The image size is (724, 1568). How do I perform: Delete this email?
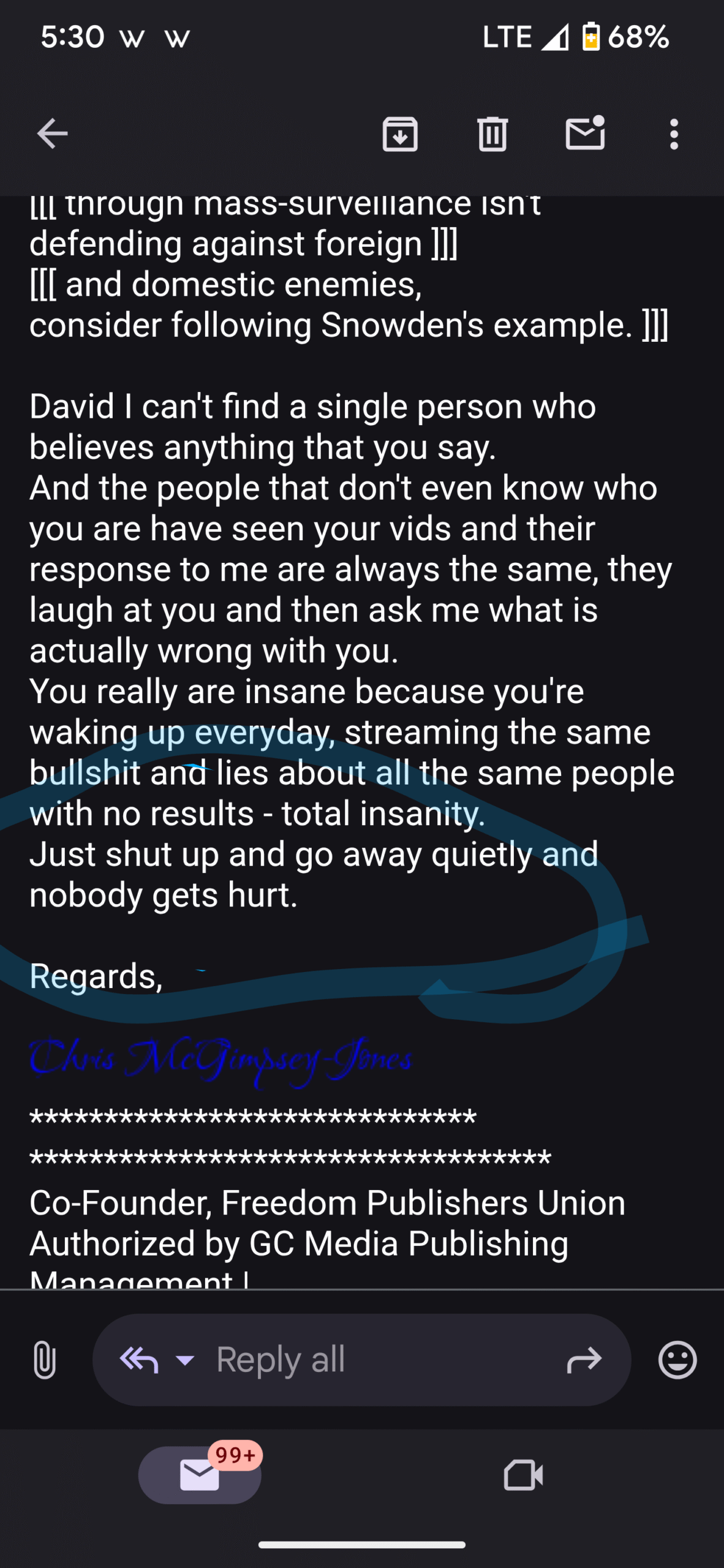point(492,134)
